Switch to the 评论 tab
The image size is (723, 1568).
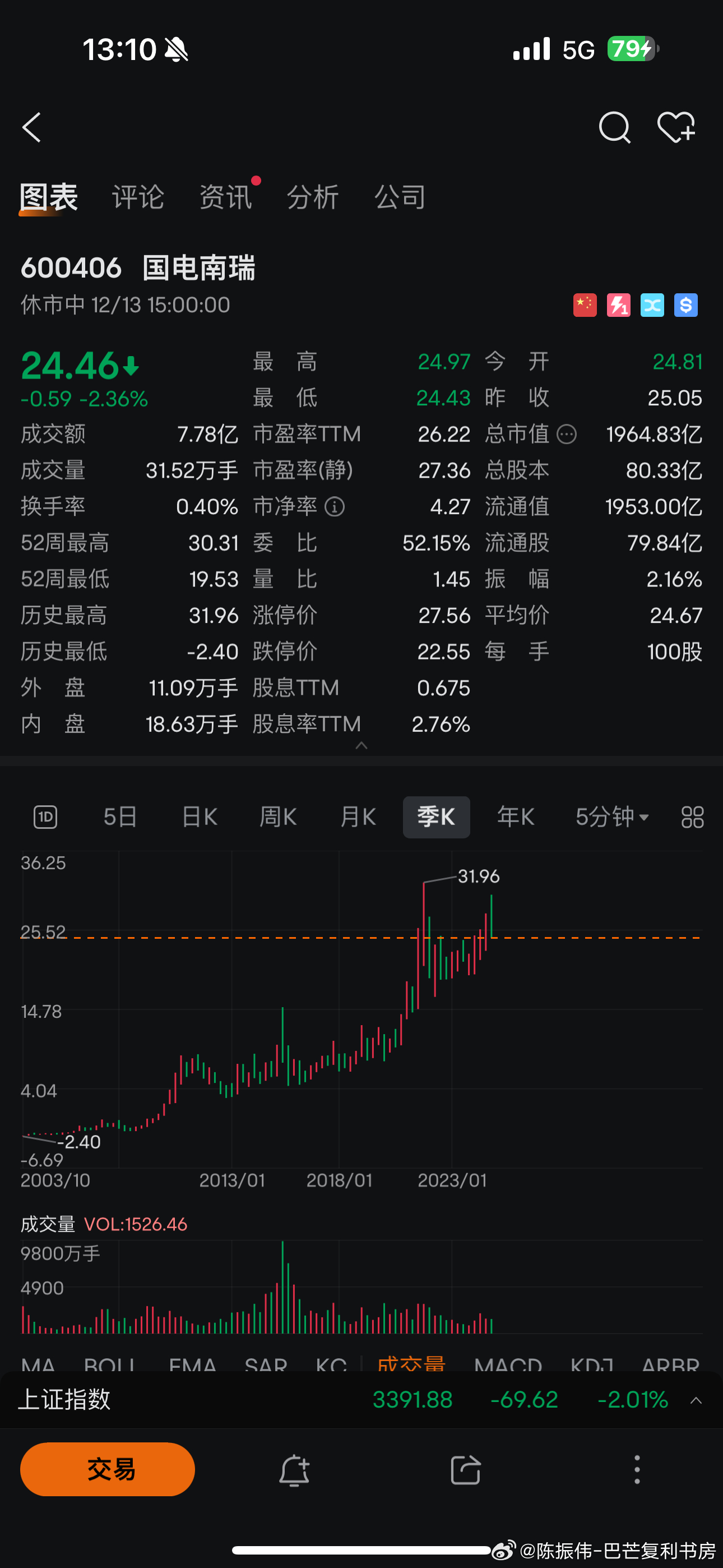tap(138, 197)
